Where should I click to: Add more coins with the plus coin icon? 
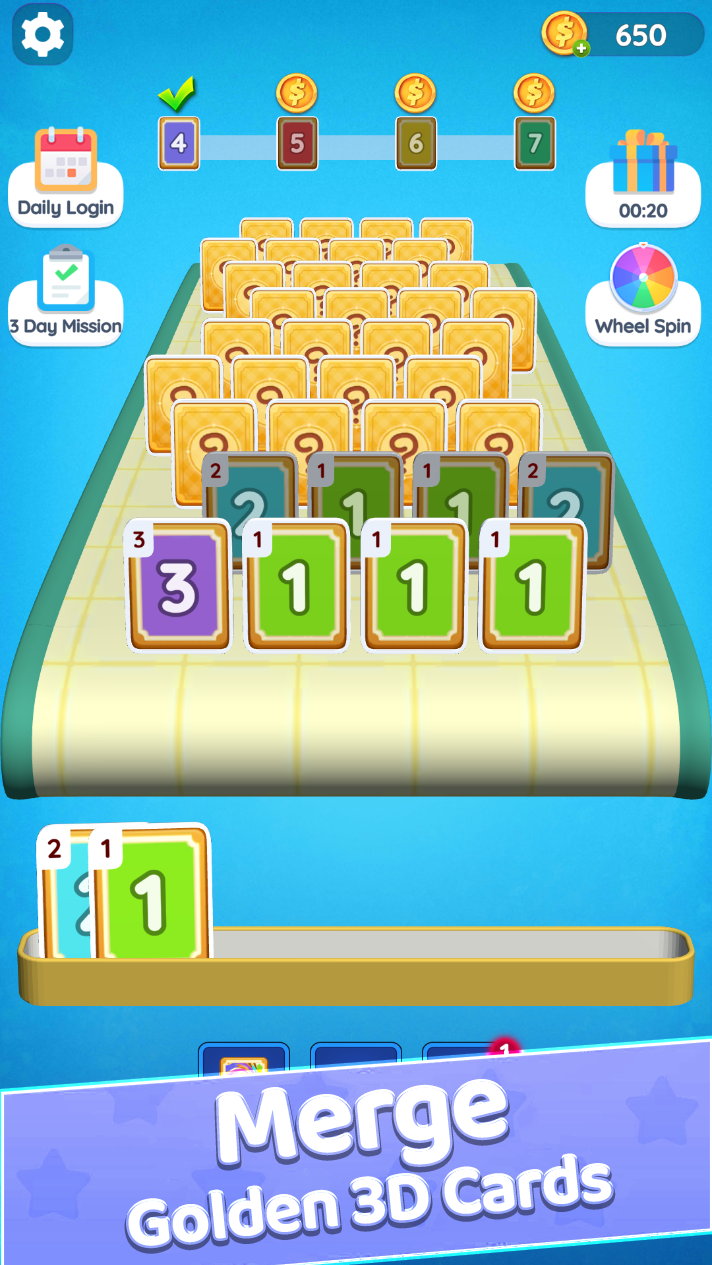(x=565, y=34)
